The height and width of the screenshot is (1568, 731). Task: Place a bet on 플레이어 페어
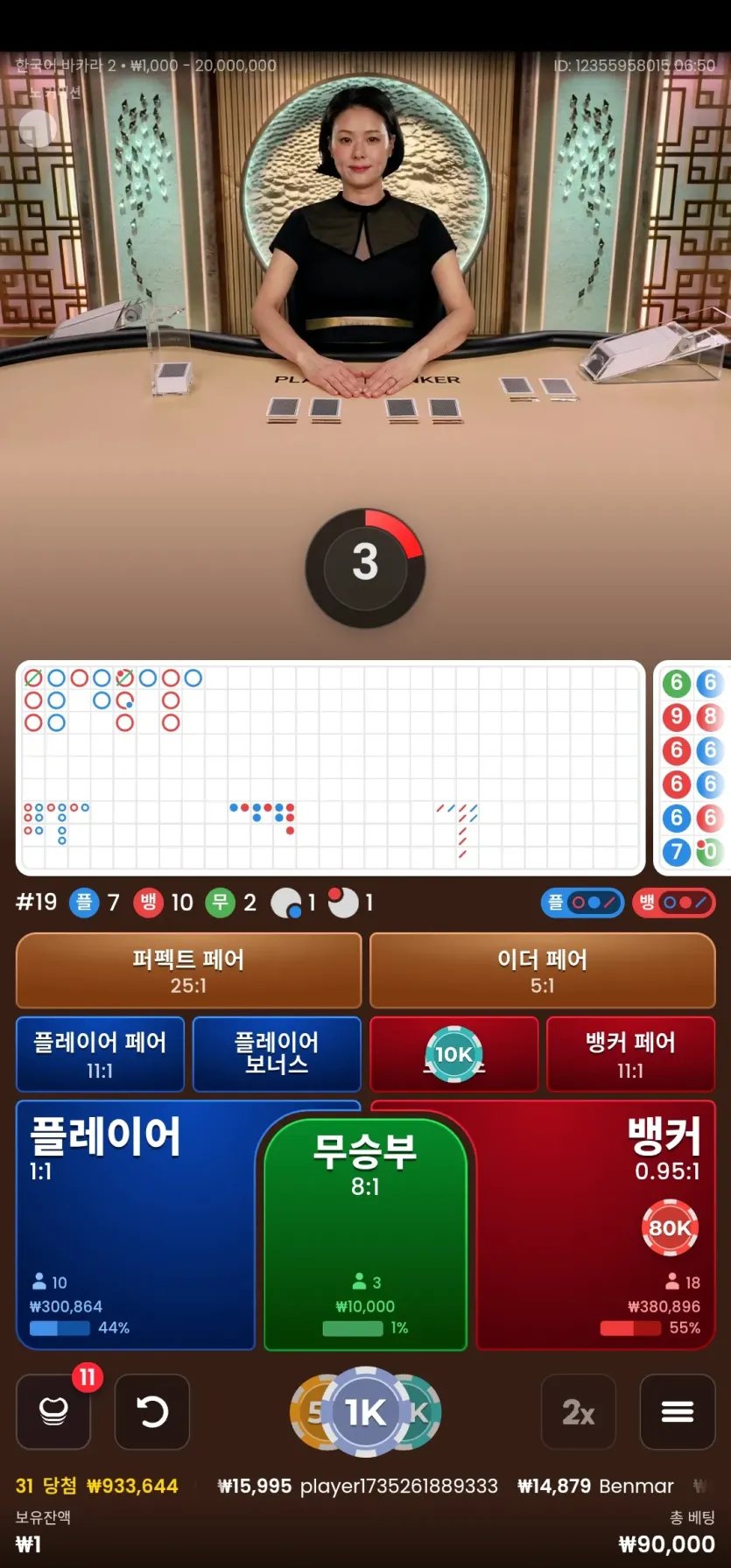point(100,1054)
